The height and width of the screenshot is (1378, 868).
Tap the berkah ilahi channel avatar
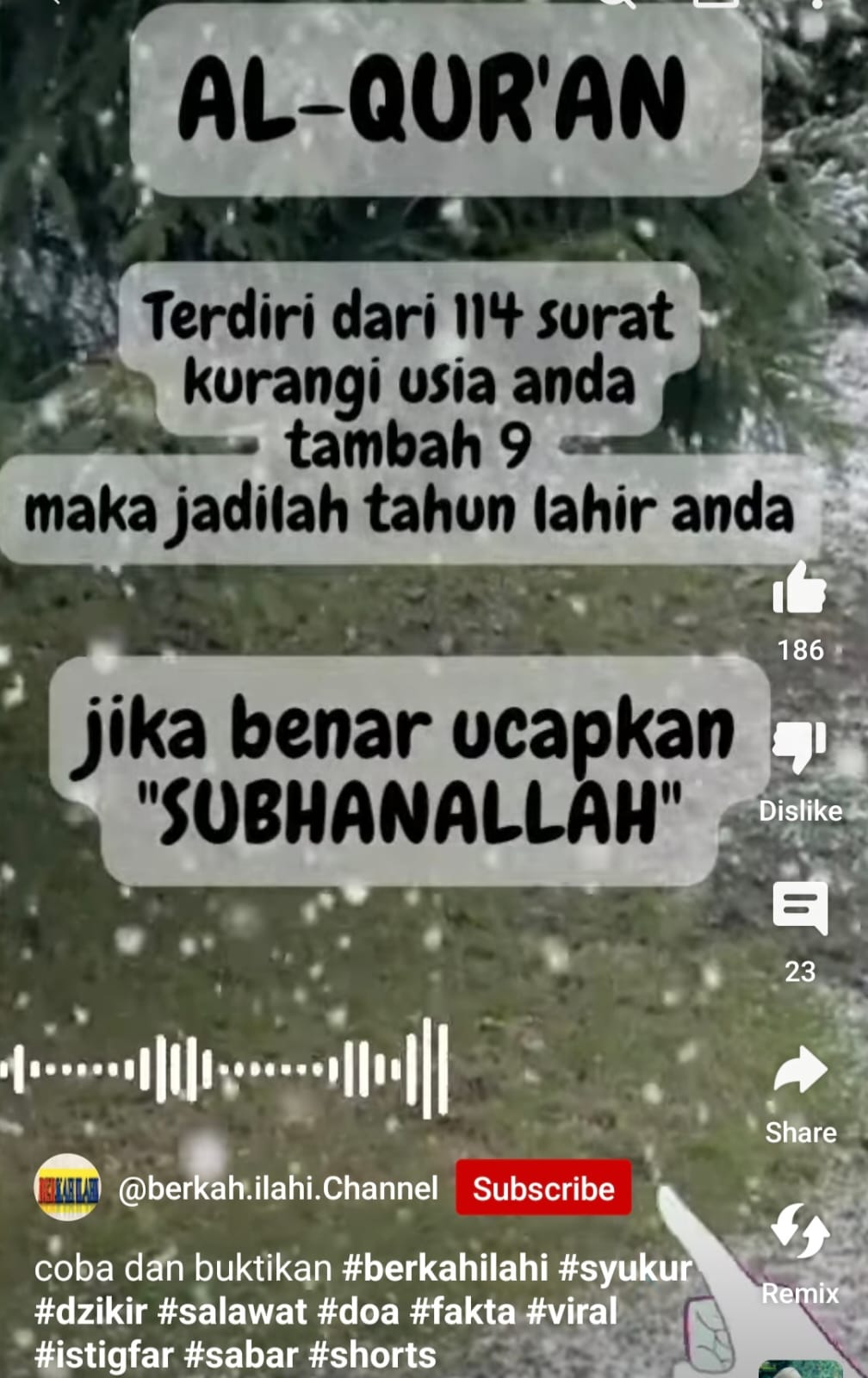click(x=67, y=1189)
